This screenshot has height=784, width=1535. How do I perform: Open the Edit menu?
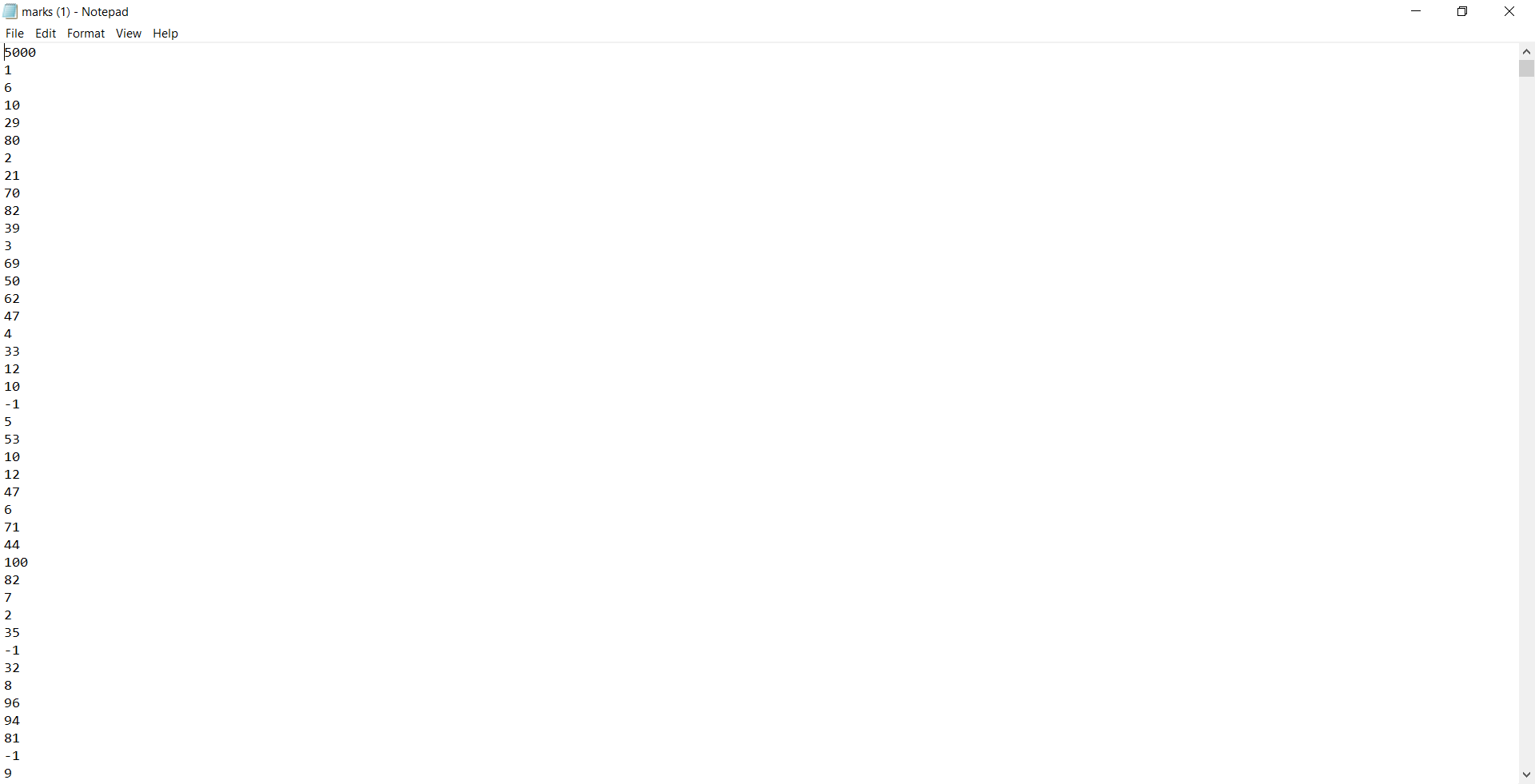[x=46, y=34]
